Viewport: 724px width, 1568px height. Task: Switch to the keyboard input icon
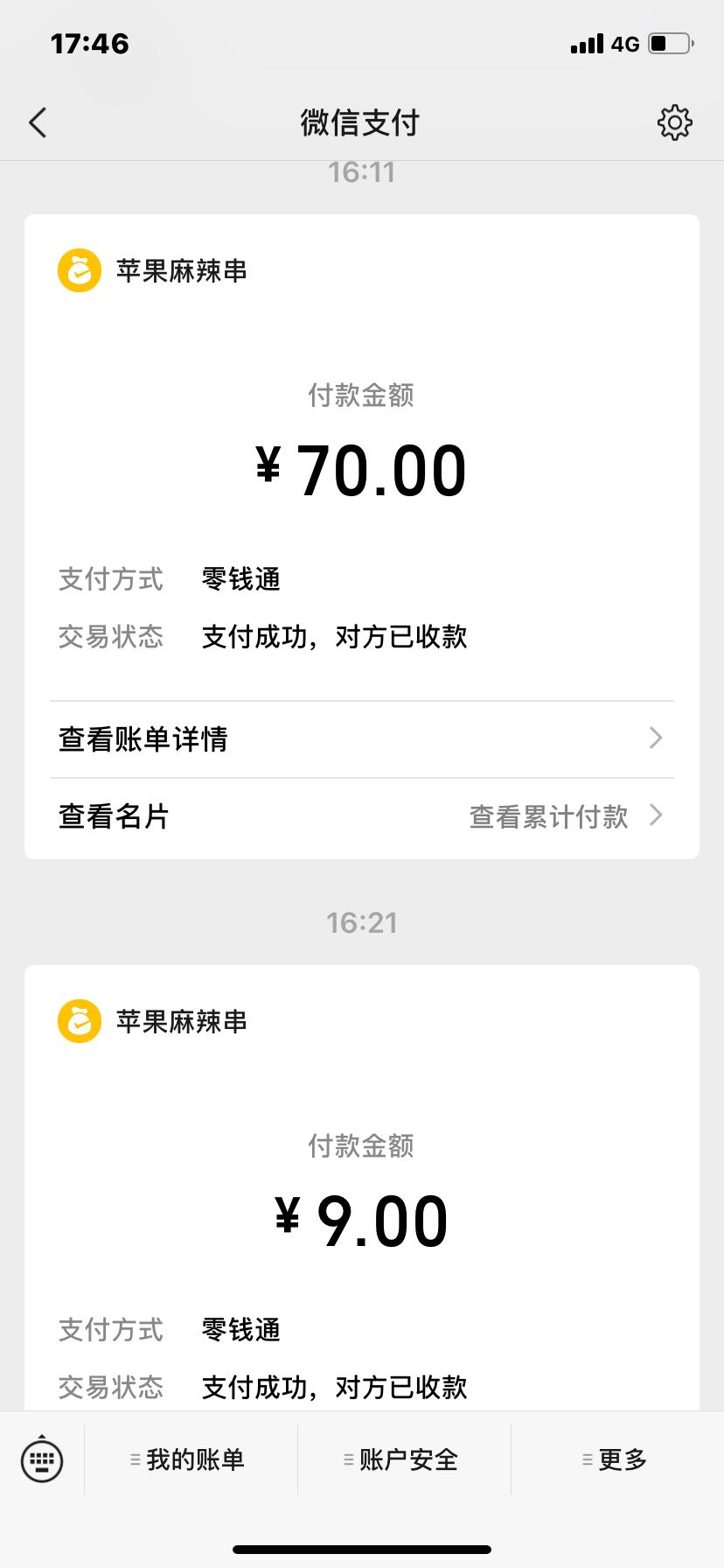(42, 1459)
